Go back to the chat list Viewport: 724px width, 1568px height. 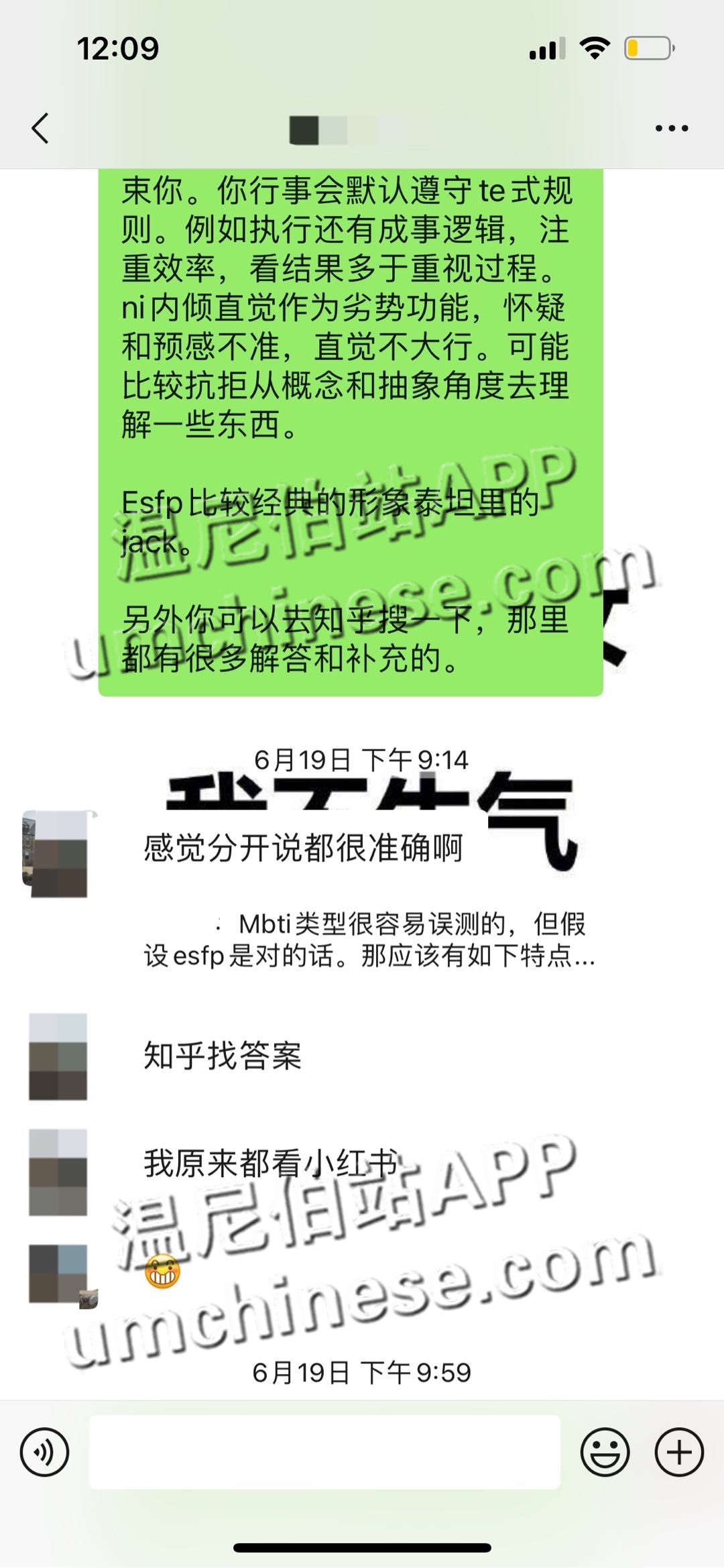[x=41, y=128]
